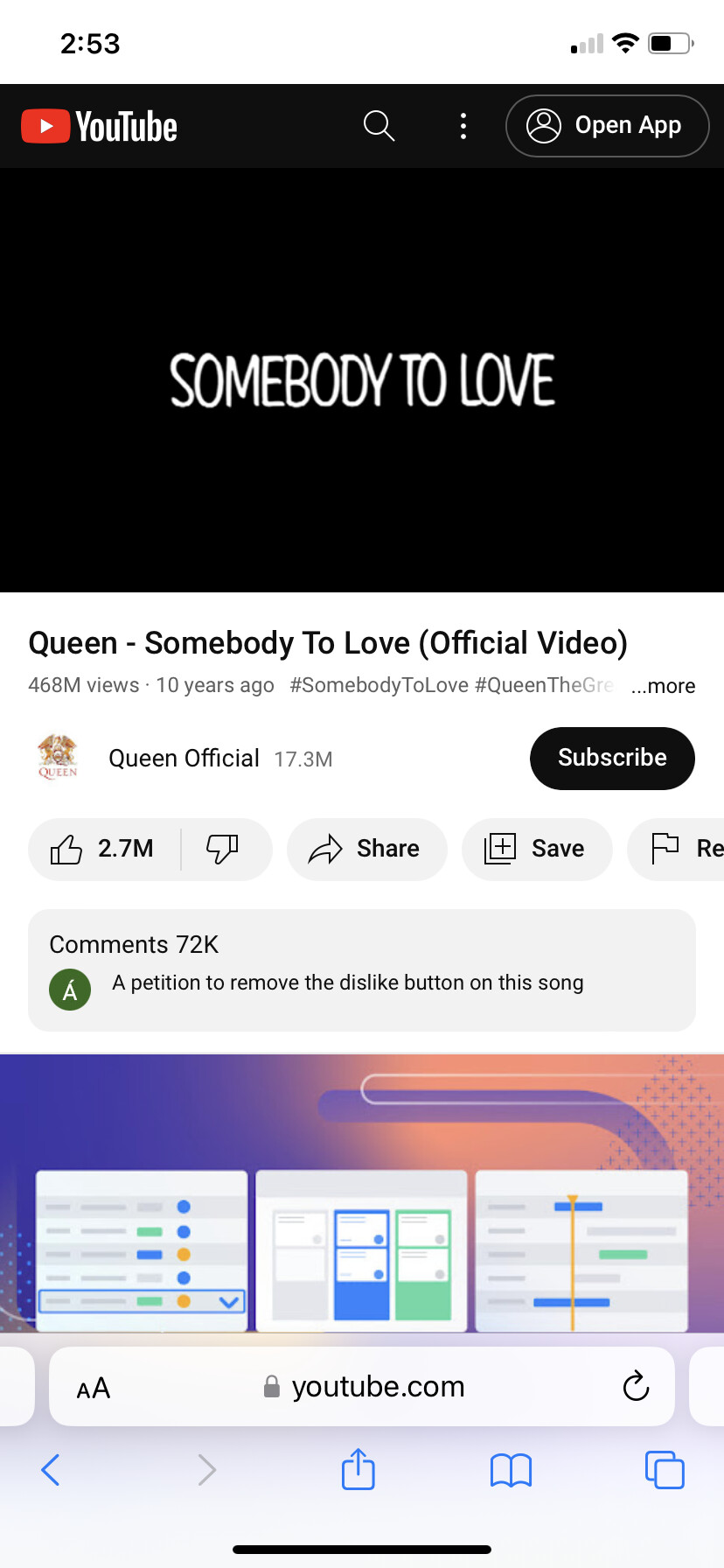
Task: Reload the youtube.com page
Action: click(636, 1386)
